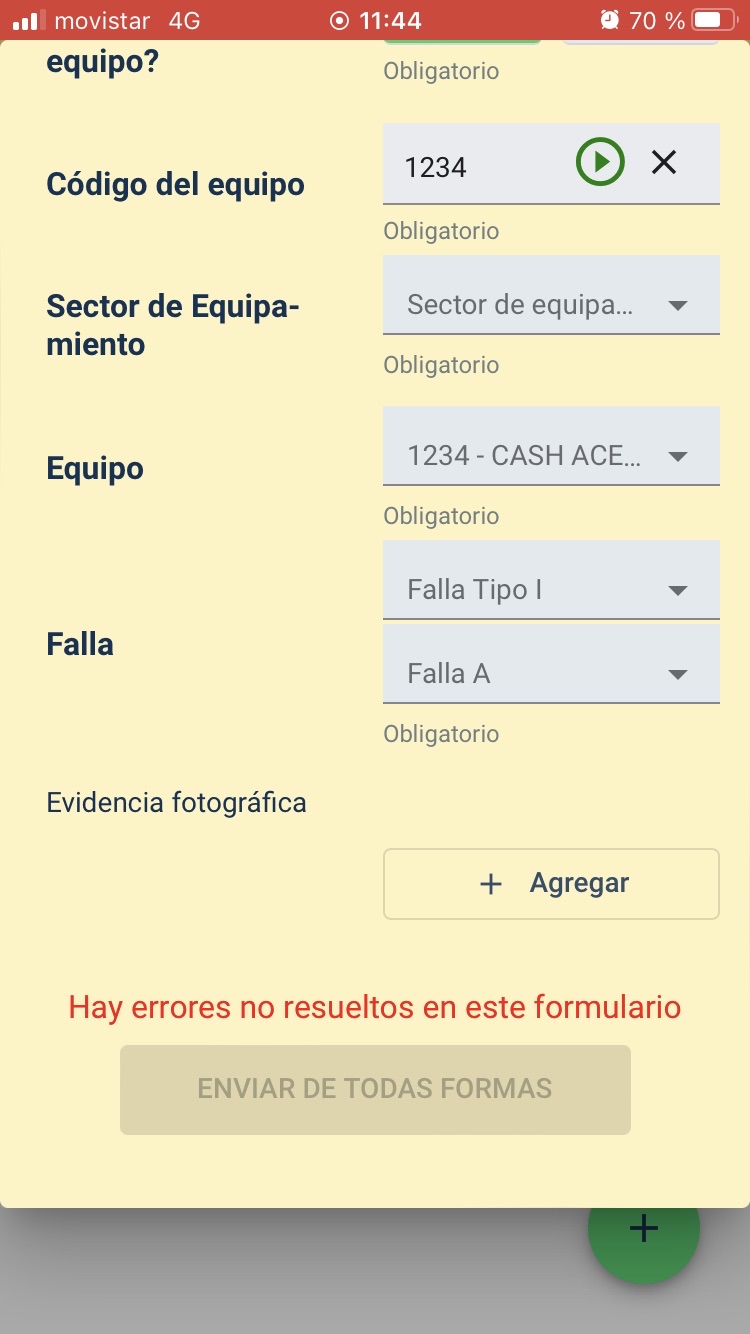The width and height of the screenshot is (750, 1334).
Task: Tap the Obligatorio label under Falla
Action: [440, 733]
